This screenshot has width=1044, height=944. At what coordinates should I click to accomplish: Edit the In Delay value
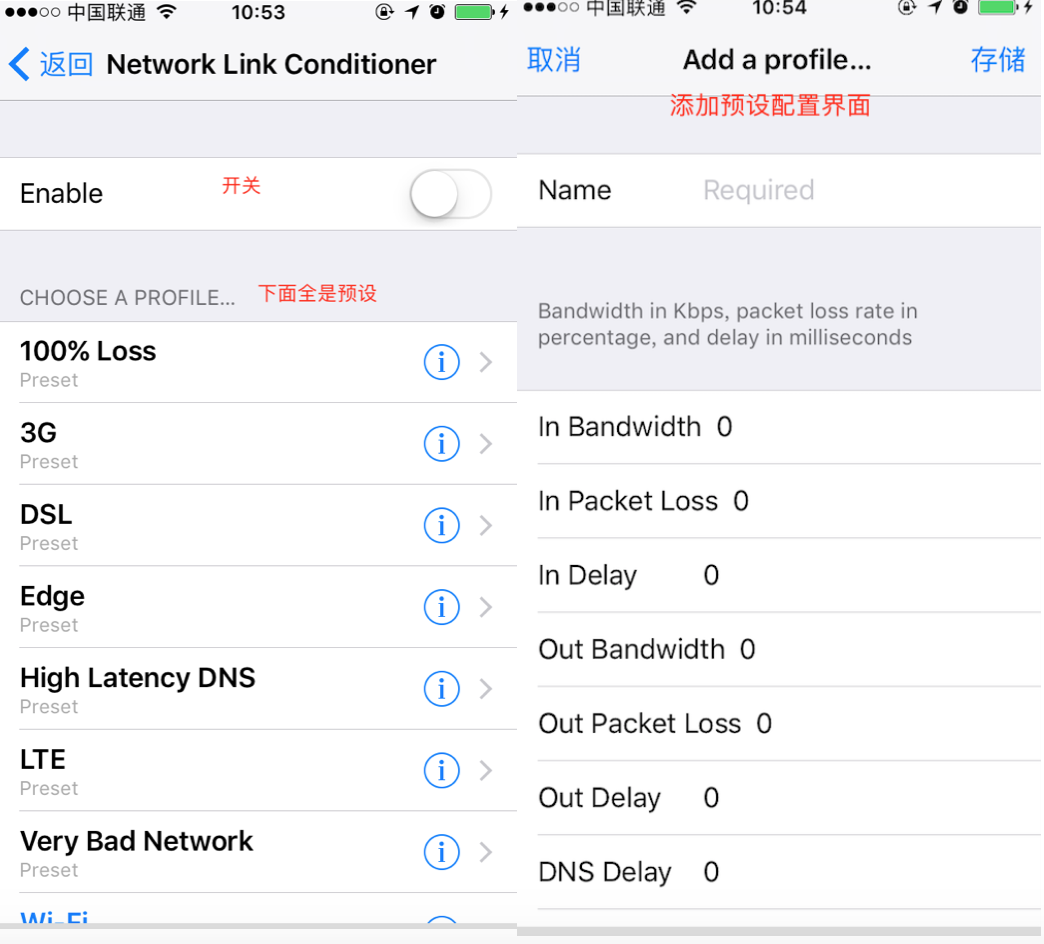pyautogui.click(x=711, y=576)
